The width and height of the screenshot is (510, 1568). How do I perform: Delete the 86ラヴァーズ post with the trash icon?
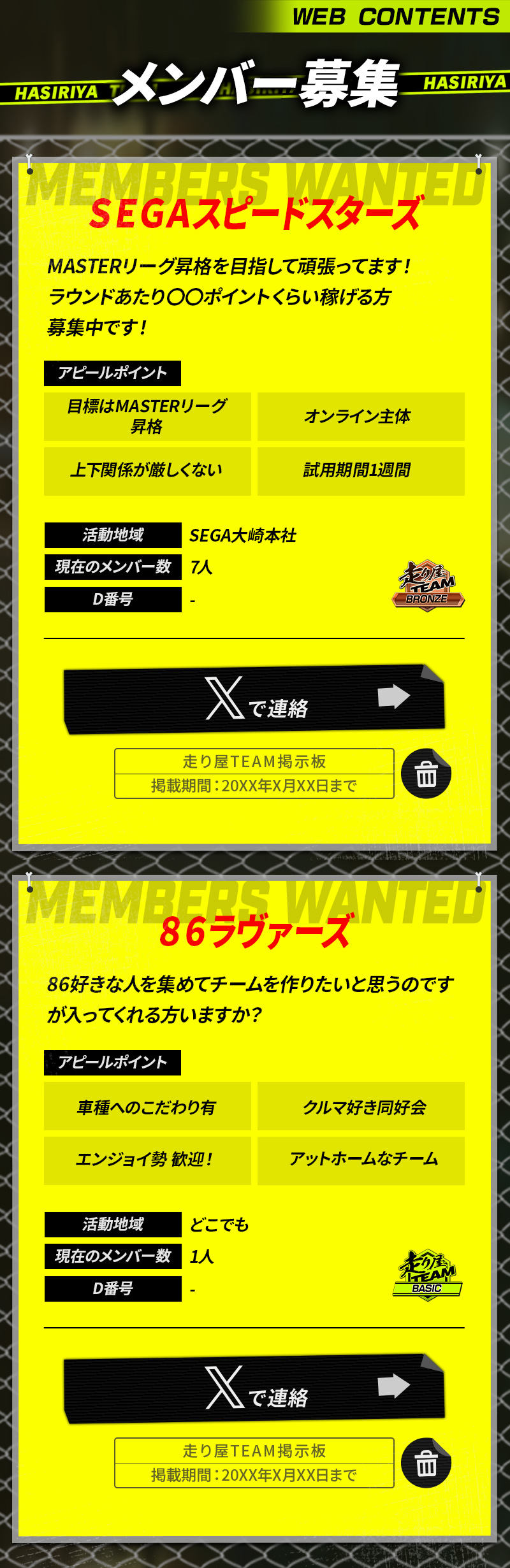(x=426, y=1464)
